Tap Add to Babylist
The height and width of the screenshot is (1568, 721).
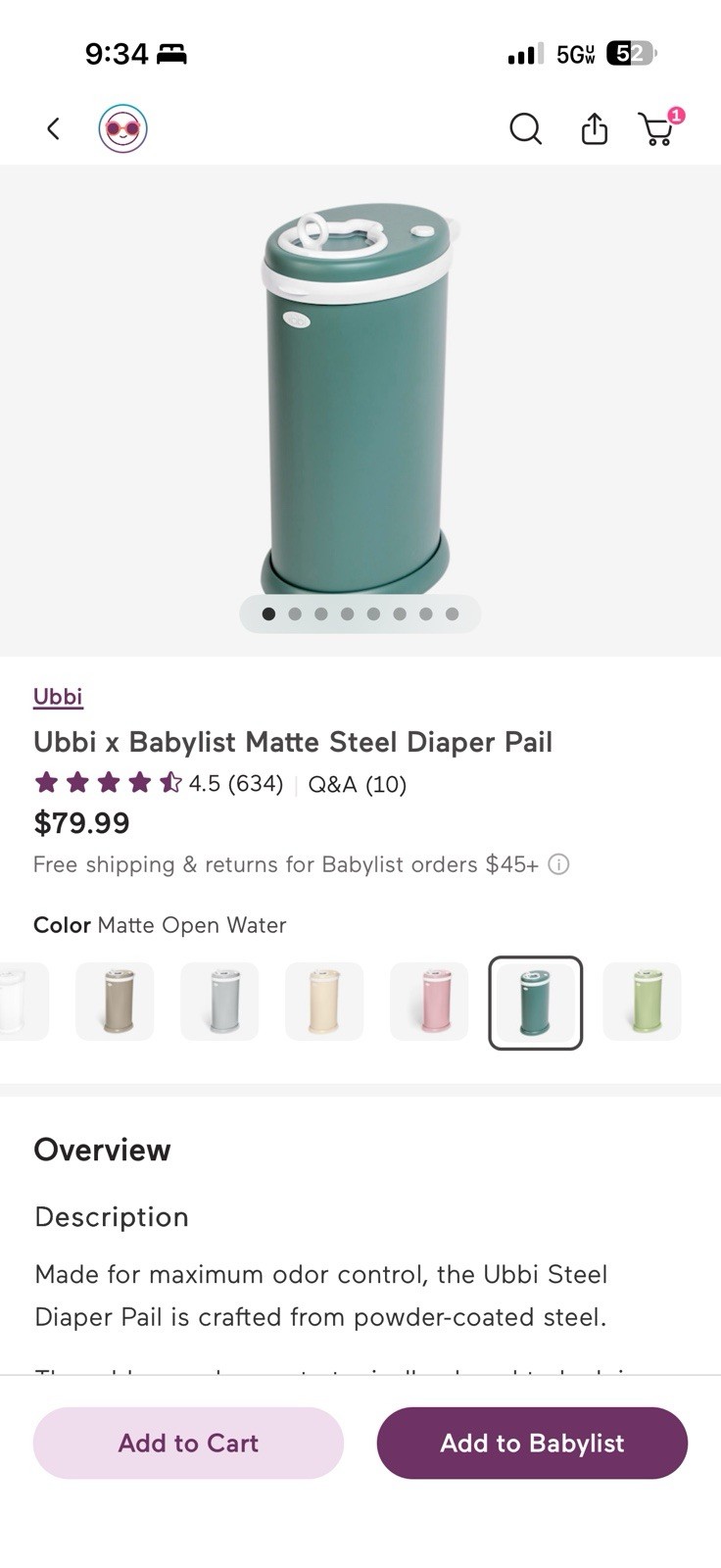[x=532, y=1443]
